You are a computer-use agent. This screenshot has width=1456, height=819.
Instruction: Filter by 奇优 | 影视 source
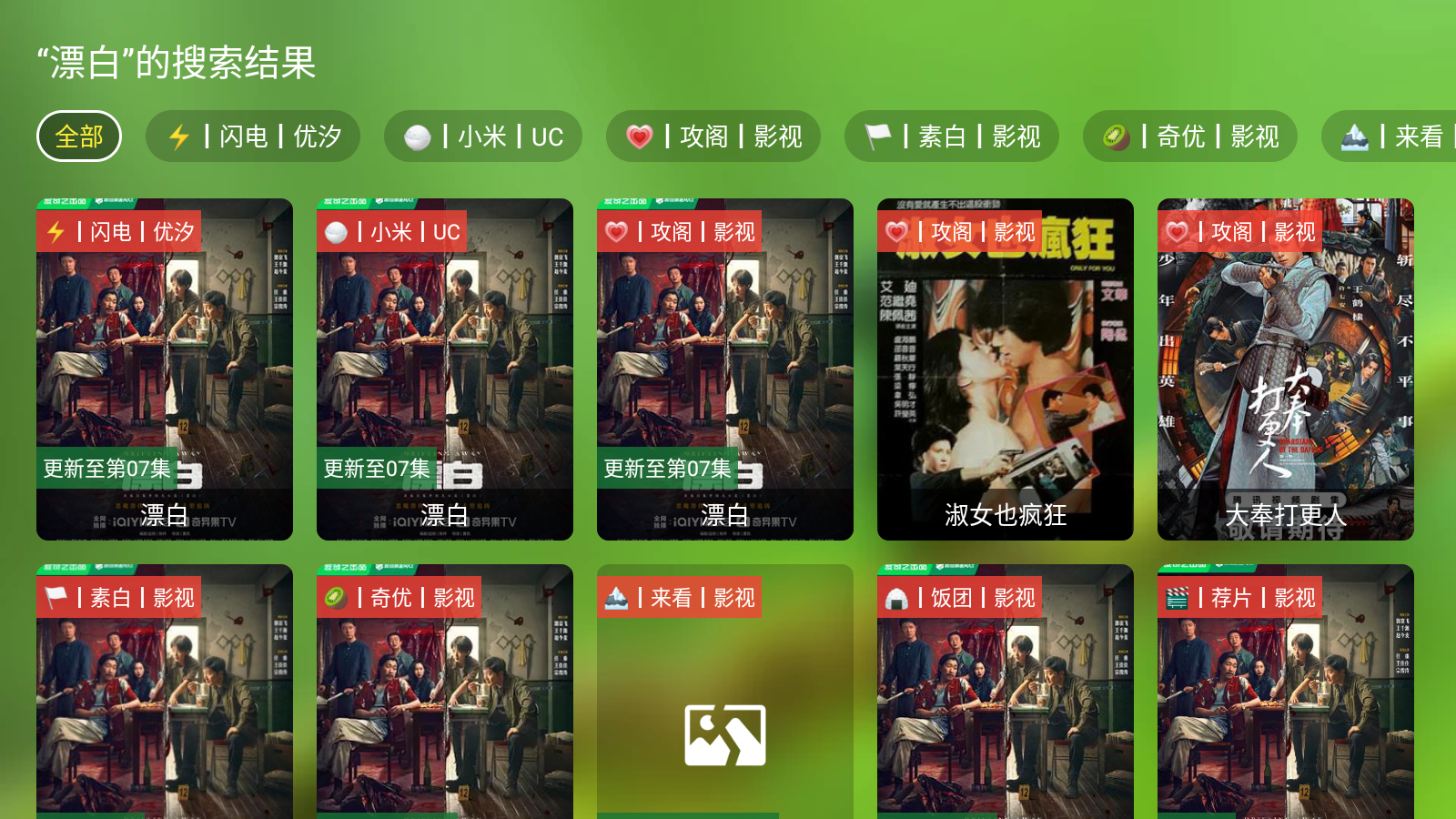click(1190, 136)
